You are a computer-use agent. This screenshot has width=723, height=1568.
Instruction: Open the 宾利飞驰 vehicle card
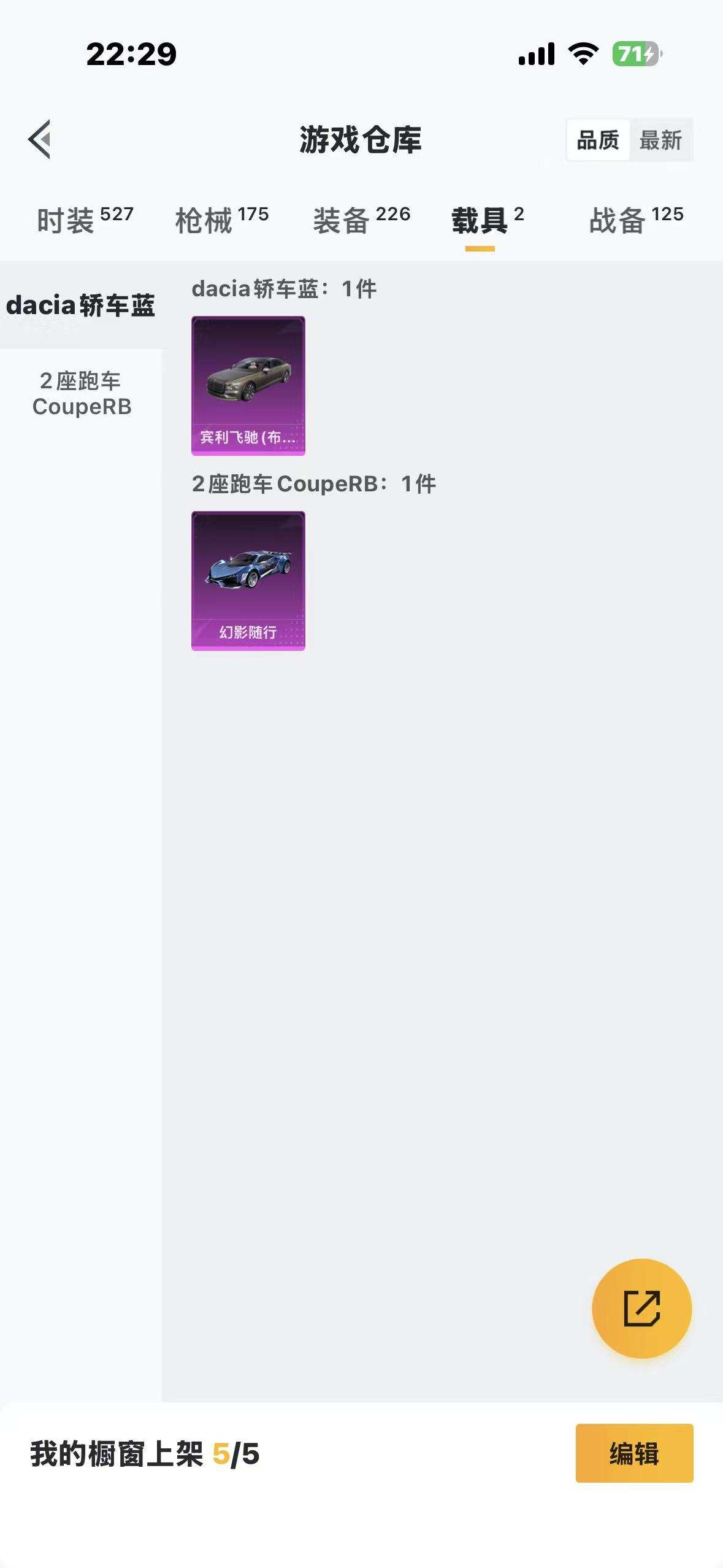pos(248,385)
